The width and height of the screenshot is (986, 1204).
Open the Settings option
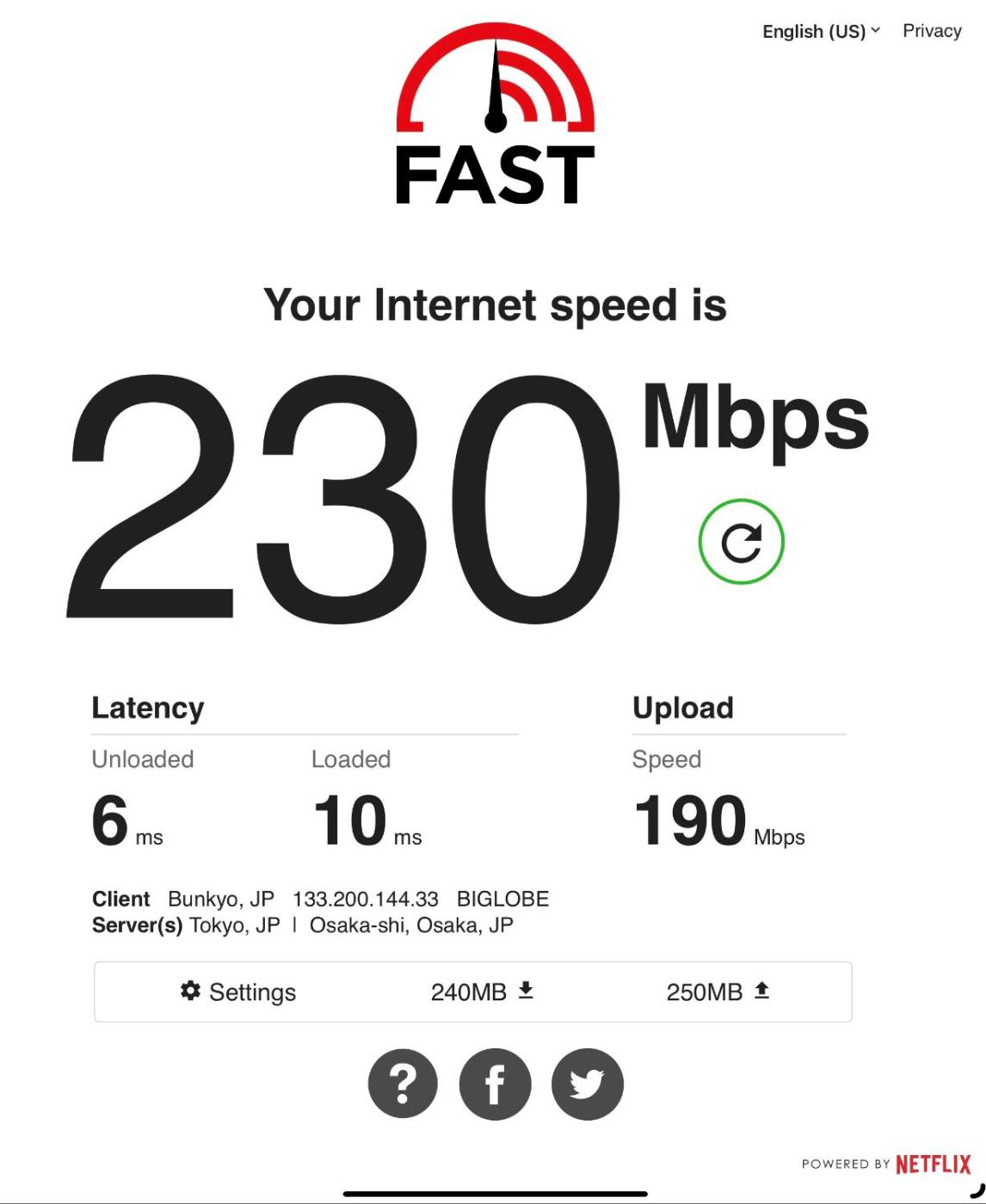[238, 992]
